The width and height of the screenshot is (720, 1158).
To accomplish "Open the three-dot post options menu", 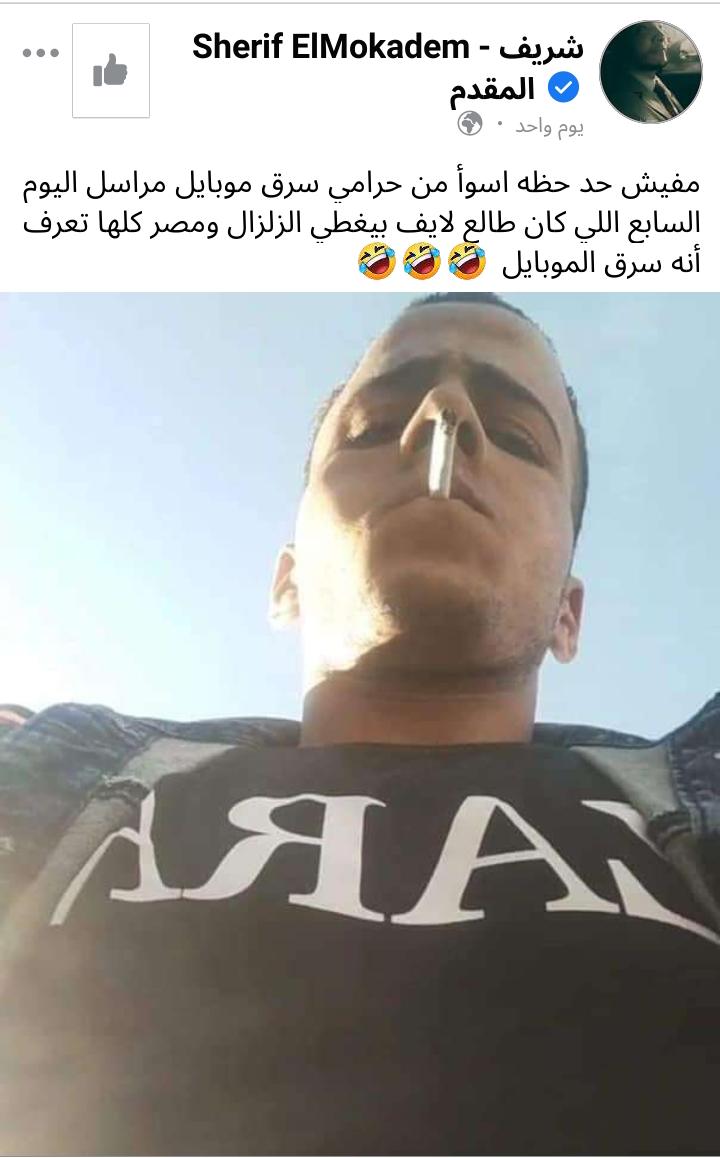I will pos(40,54).
